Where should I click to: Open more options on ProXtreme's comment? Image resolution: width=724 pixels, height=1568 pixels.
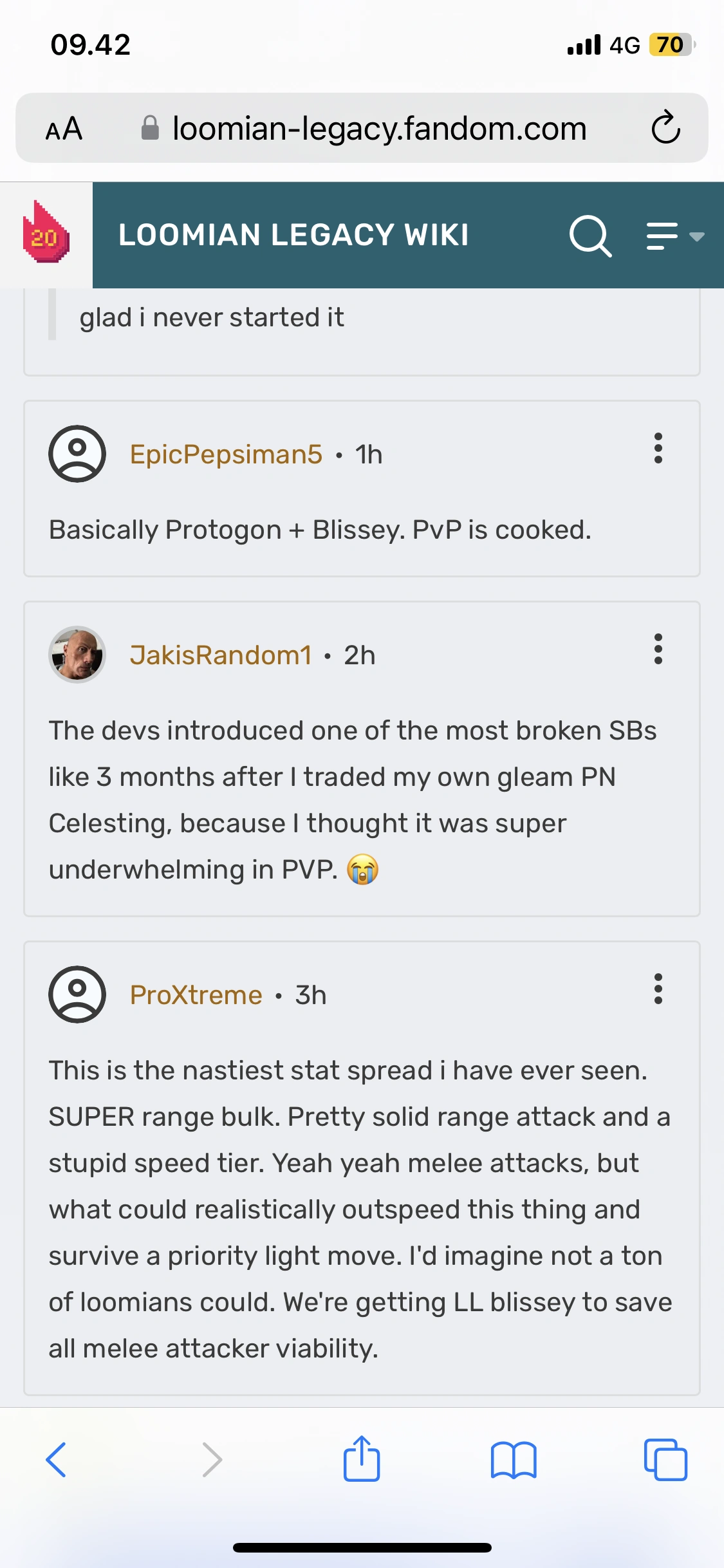[658, 989]
